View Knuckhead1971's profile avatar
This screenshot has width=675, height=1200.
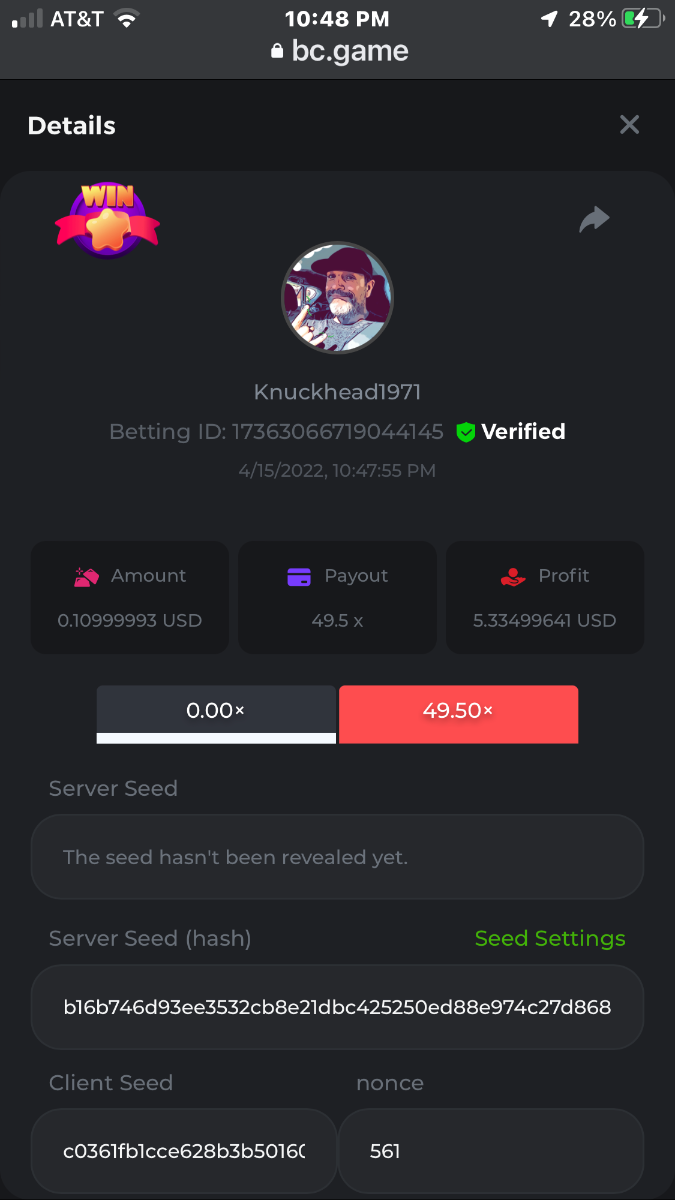click(337, 297)
